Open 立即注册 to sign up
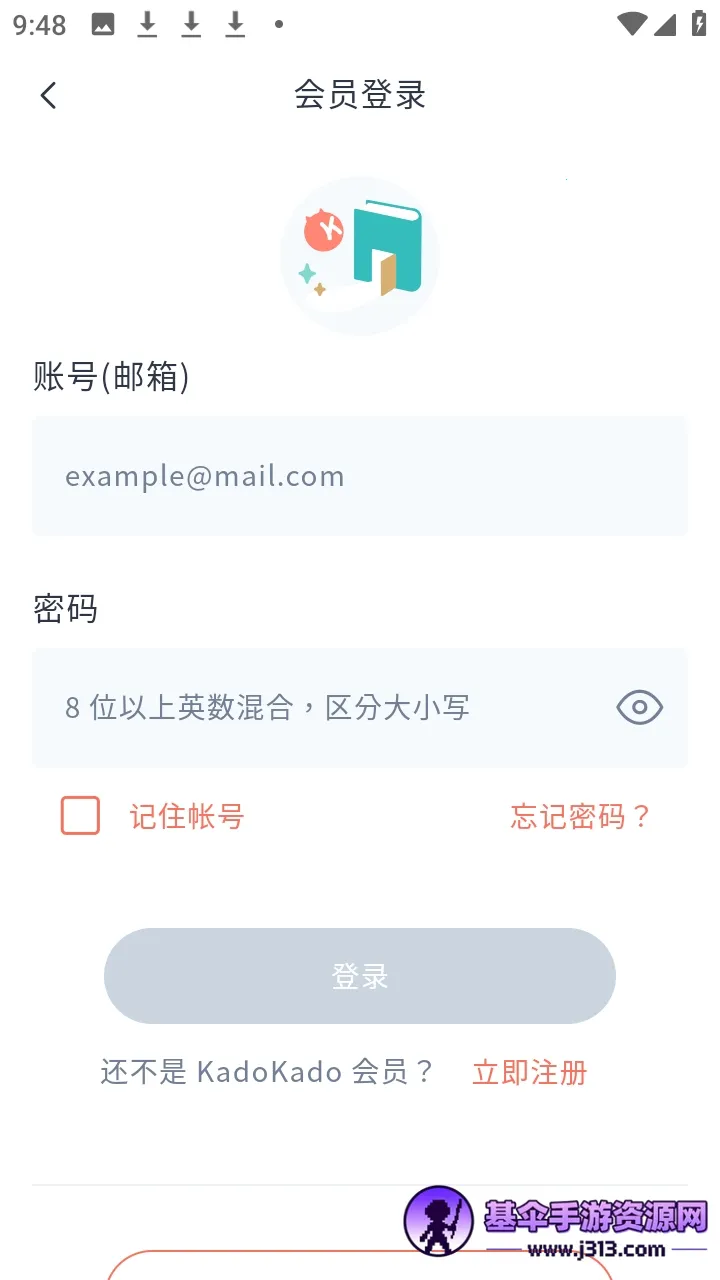Screen dimensions: 720x1280 tap(529, 1073)
